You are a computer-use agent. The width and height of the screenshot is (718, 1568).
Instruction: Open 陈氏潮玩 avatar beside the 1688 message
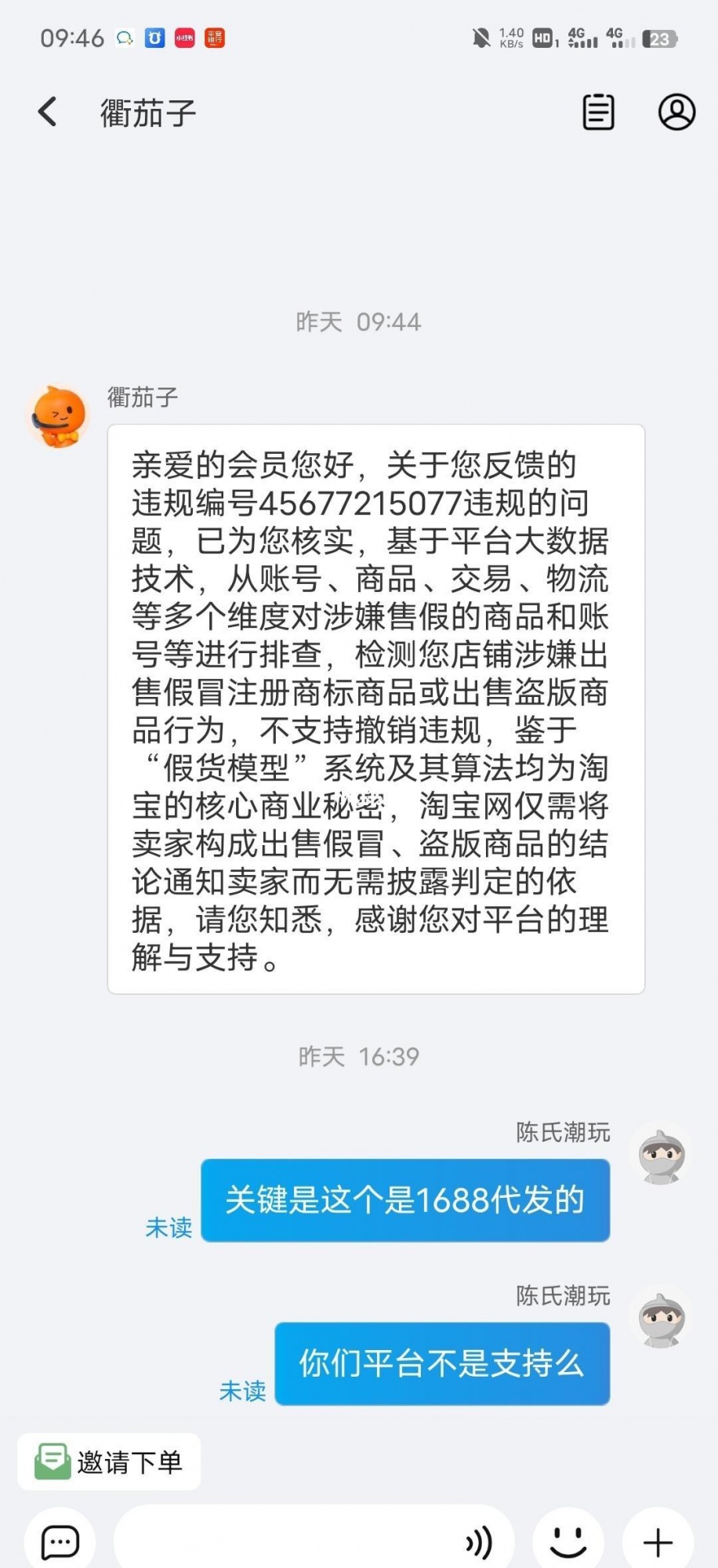point(662,1156)
